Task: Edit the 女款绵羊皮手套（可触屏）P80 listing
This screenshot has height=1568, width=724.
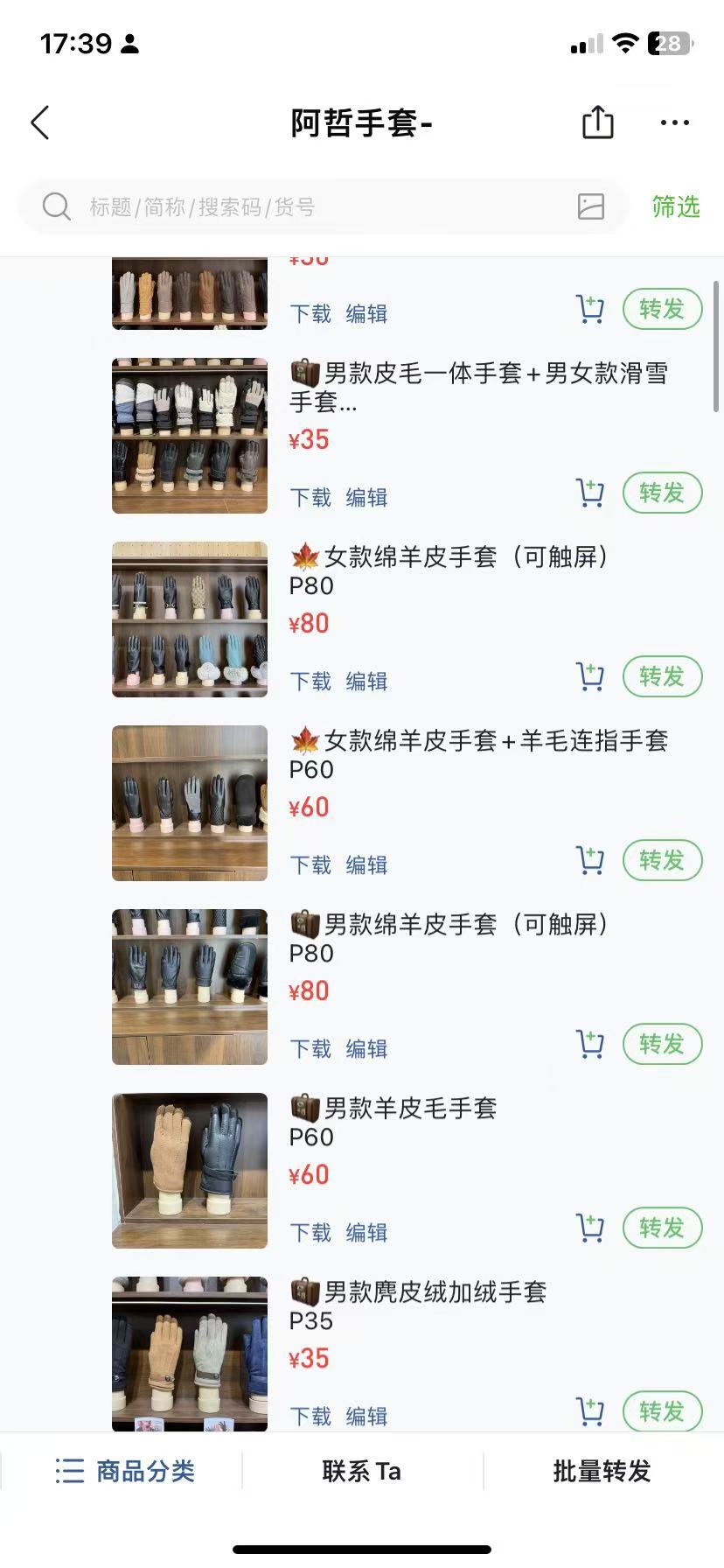Action: point(366,682)
